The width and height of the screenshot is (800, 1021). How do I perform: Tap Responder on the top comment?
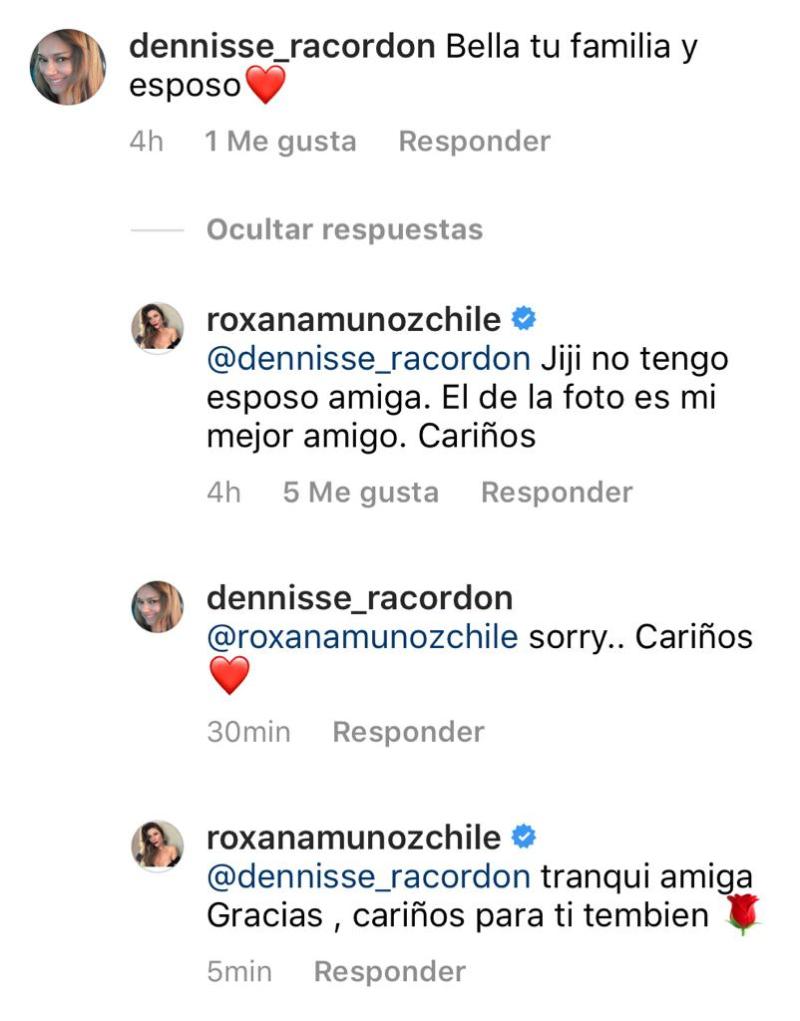(x=472, y=140)
